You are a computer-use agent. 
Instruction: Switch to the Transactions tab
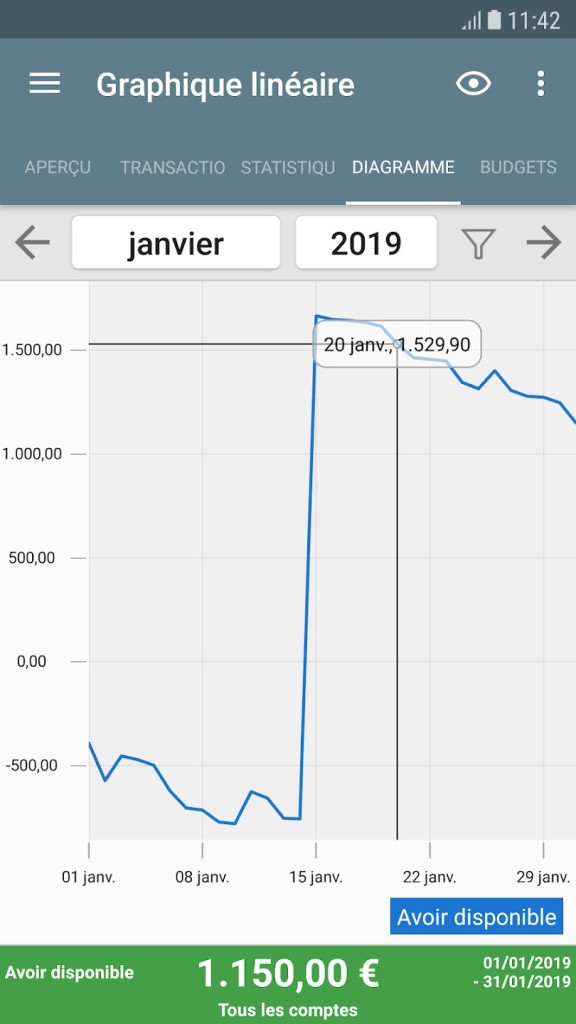pos(172,167)
